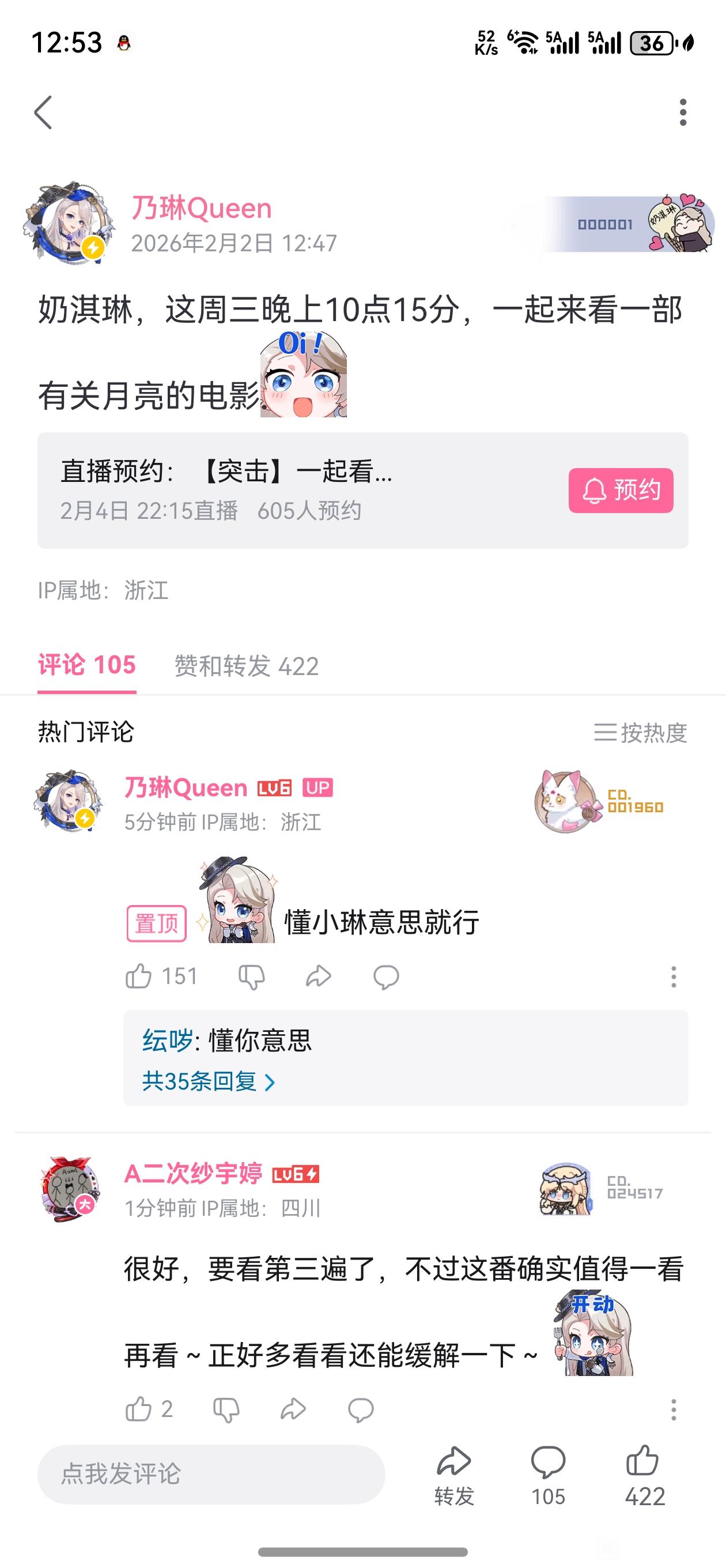
Task: Open more options on the pinned comment
Action: 673,977
